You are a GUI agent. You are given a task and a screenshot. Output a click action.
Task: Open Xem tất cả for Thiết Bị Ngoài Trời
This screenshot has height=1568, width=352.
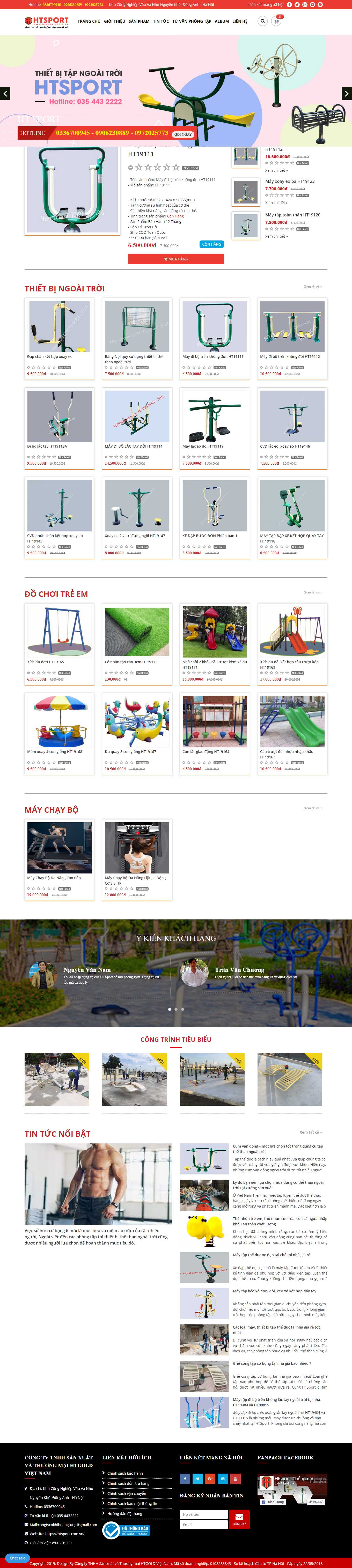(x=313, y=287)
